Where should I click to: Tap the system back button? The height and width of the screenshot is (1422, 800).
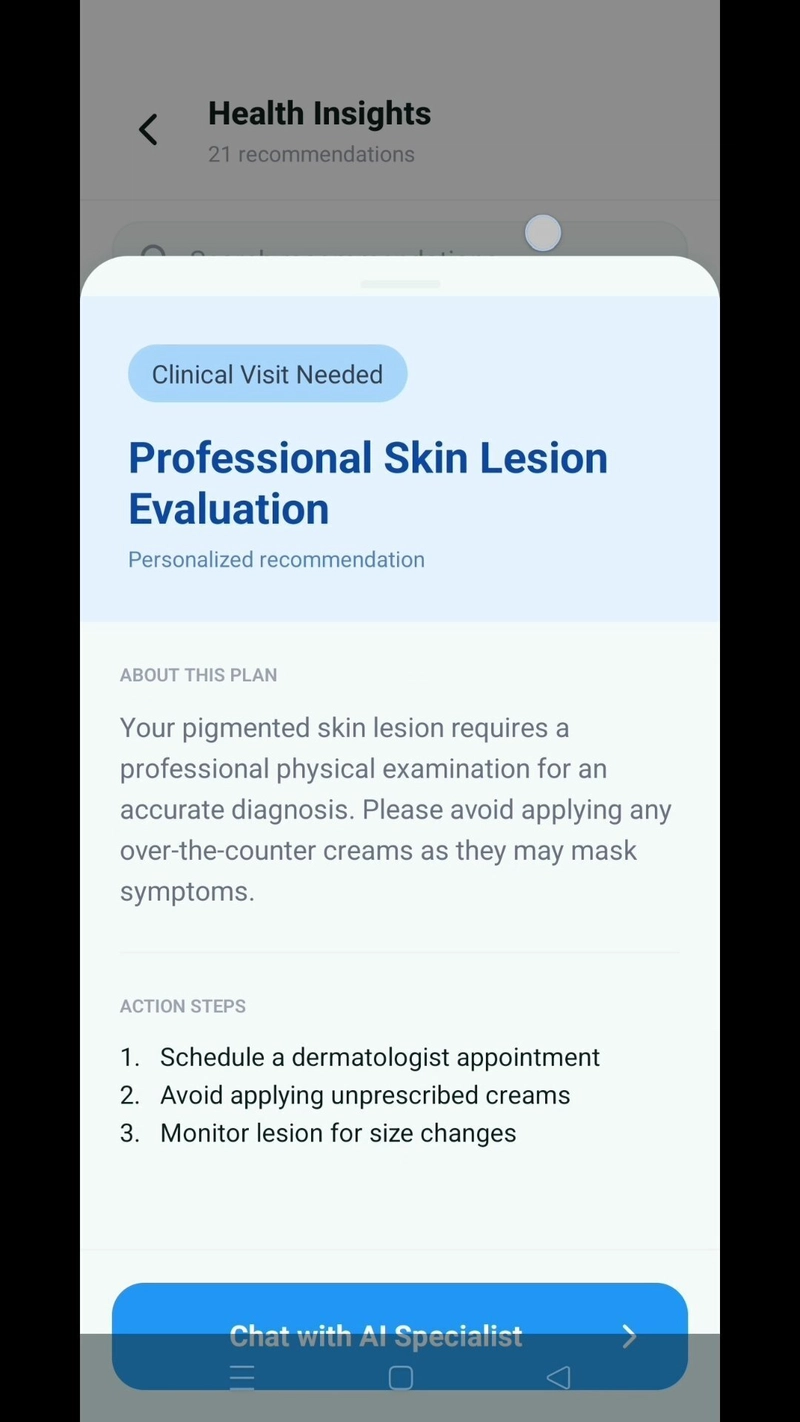[558, 1378]
